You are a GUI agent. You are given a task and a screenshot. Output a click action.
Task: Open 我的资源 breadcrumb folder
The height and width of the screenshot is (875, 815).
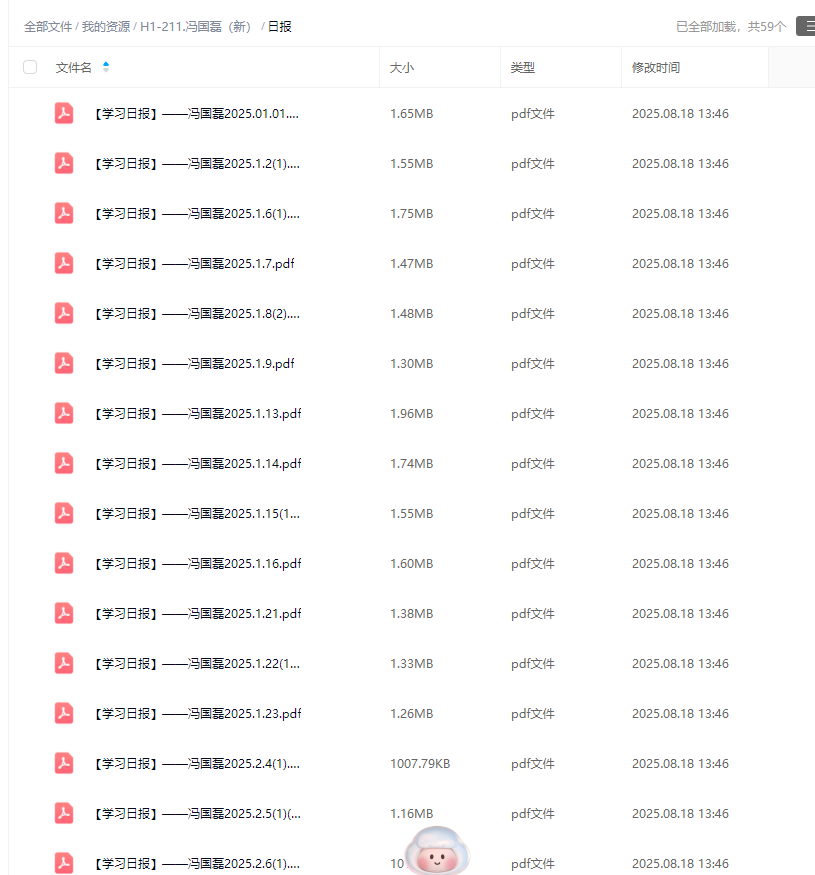[x=105, y=27]
